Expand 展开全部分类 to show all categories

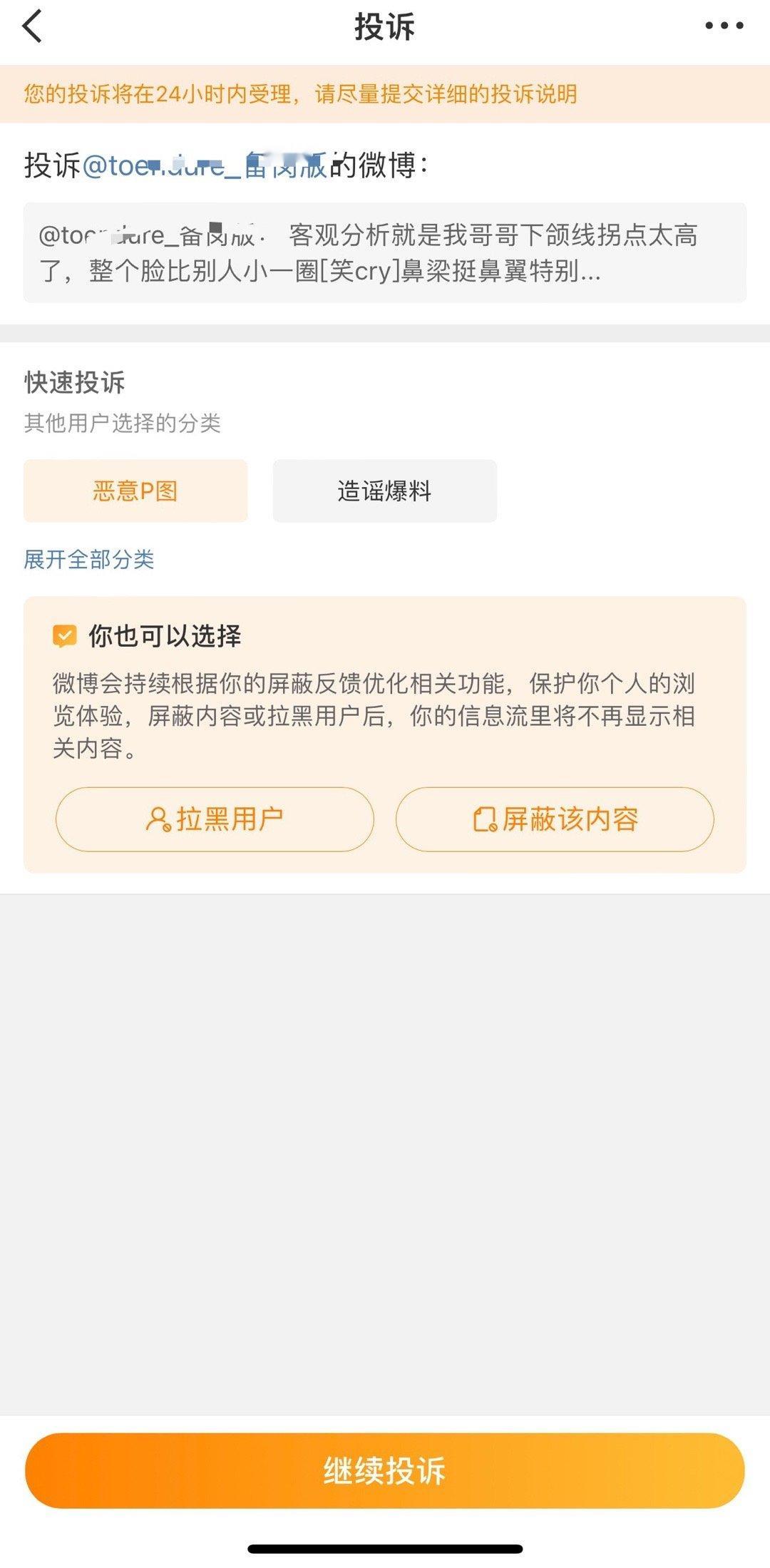(x=88, y=561)
